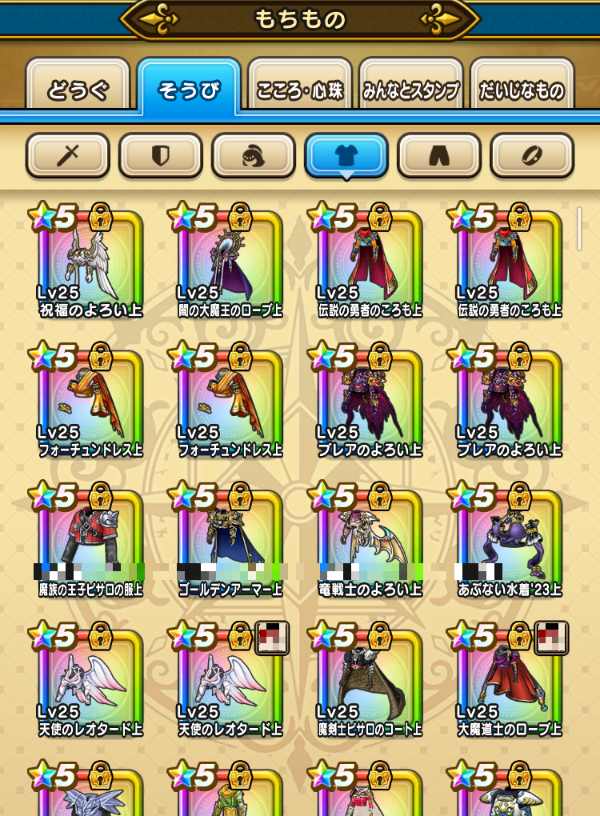Open the だいじなもの tab
The height and width of the screenshot is (816, 600).
[521, 91]
